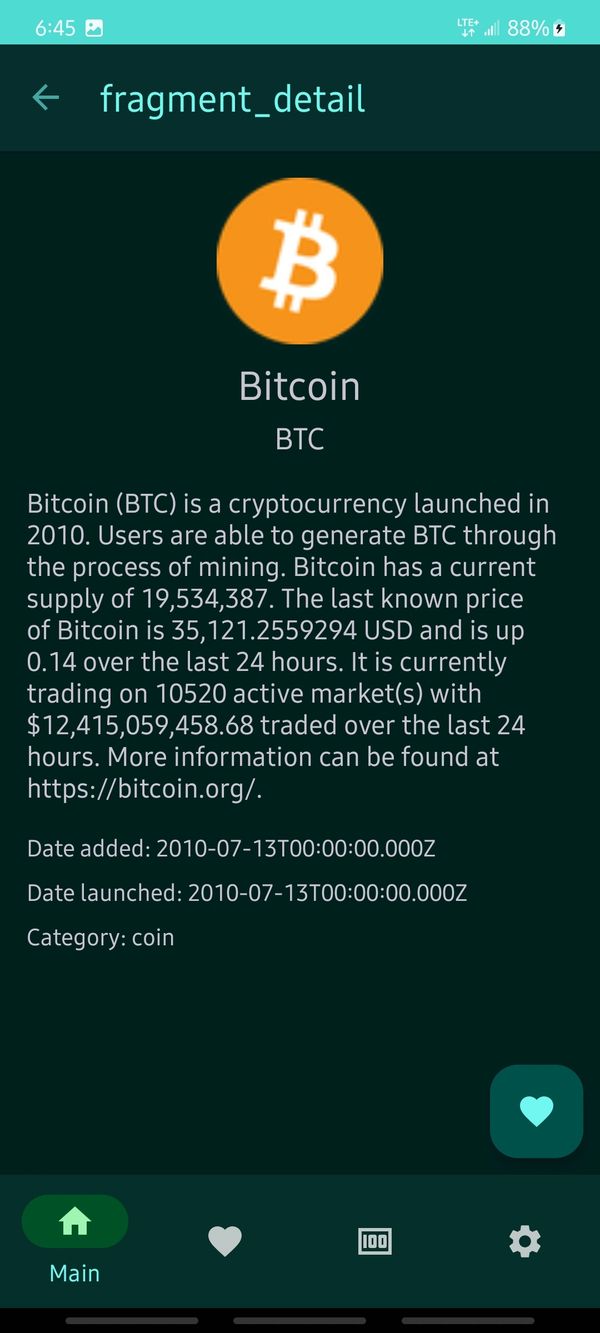The width and height of the screenshot is (600, 1333).
Task: Switch to the Main tab
Action: click(x=75, y=1238)
